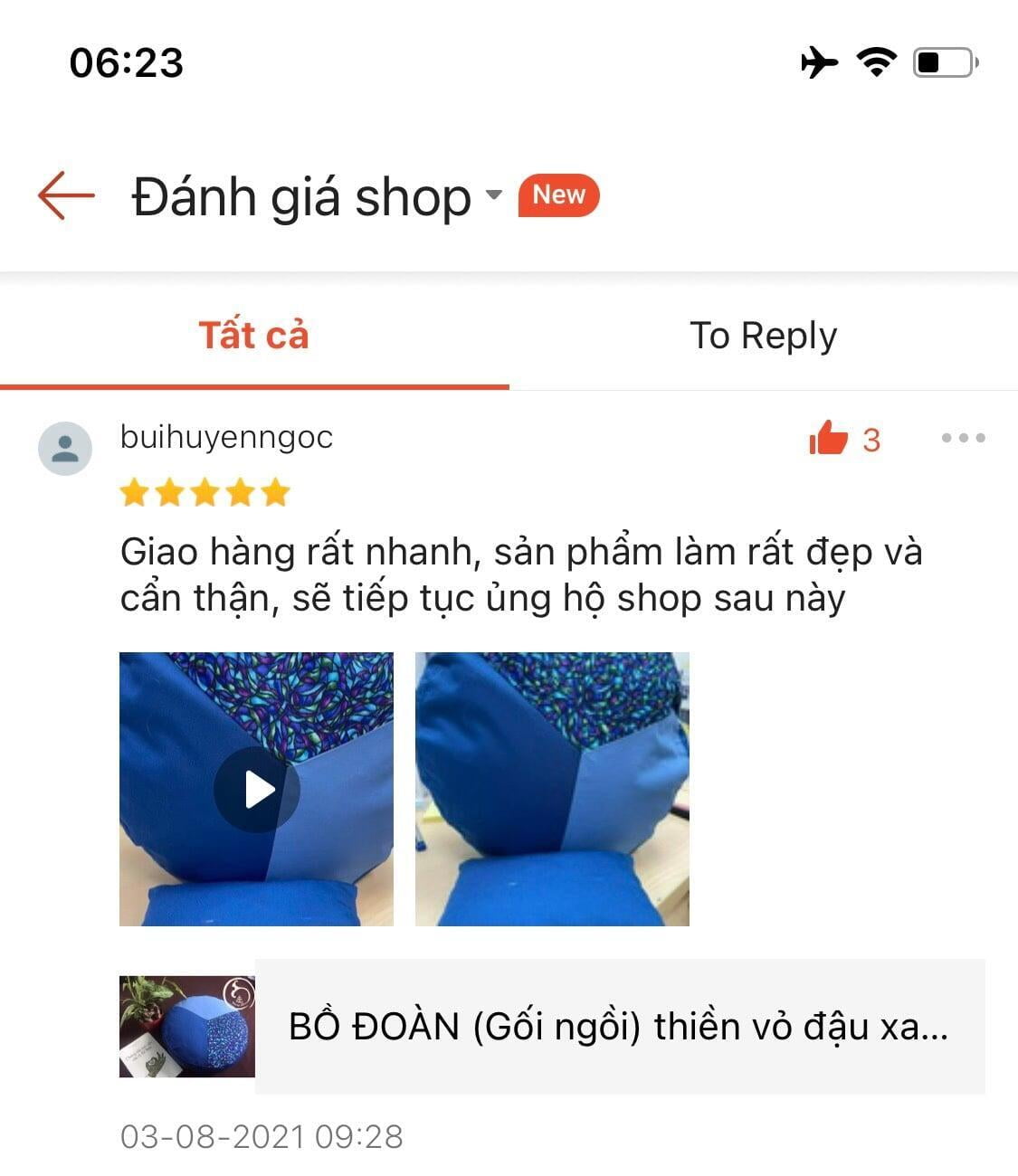Switch to the To Reply tab
The height and width of the screenshot is (1176, 1018).
[763, 336]
